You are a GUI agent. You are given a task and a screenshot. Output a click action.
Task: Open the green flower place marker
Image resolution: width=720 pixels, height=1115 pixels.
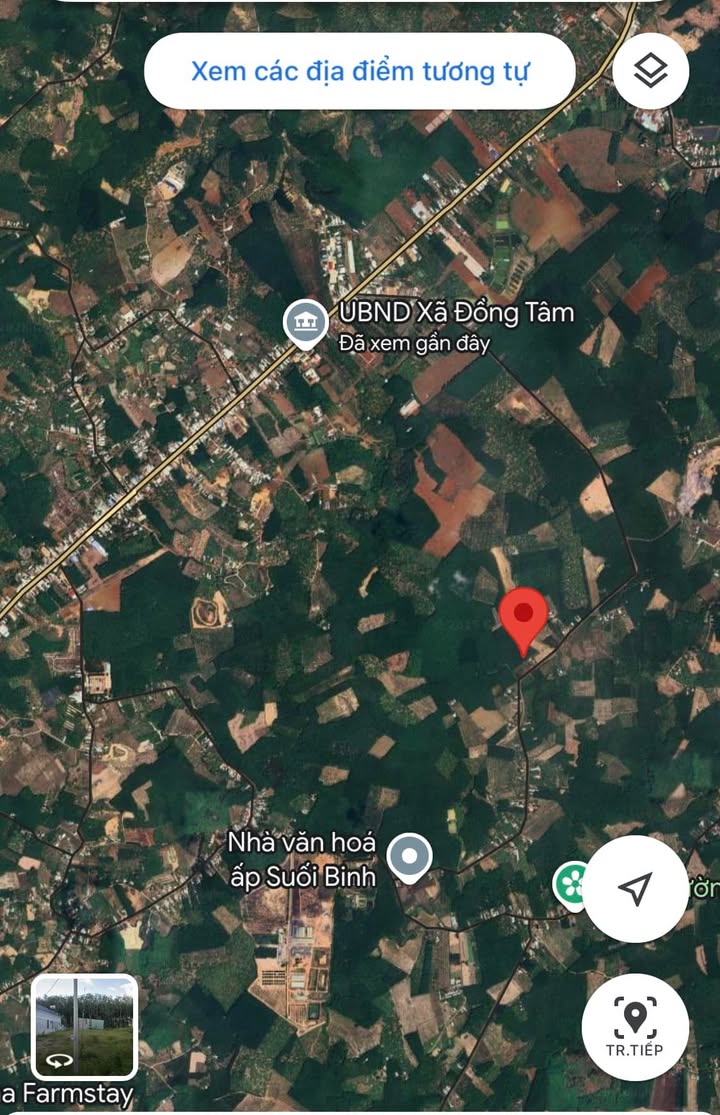click(x=573, y=885)
